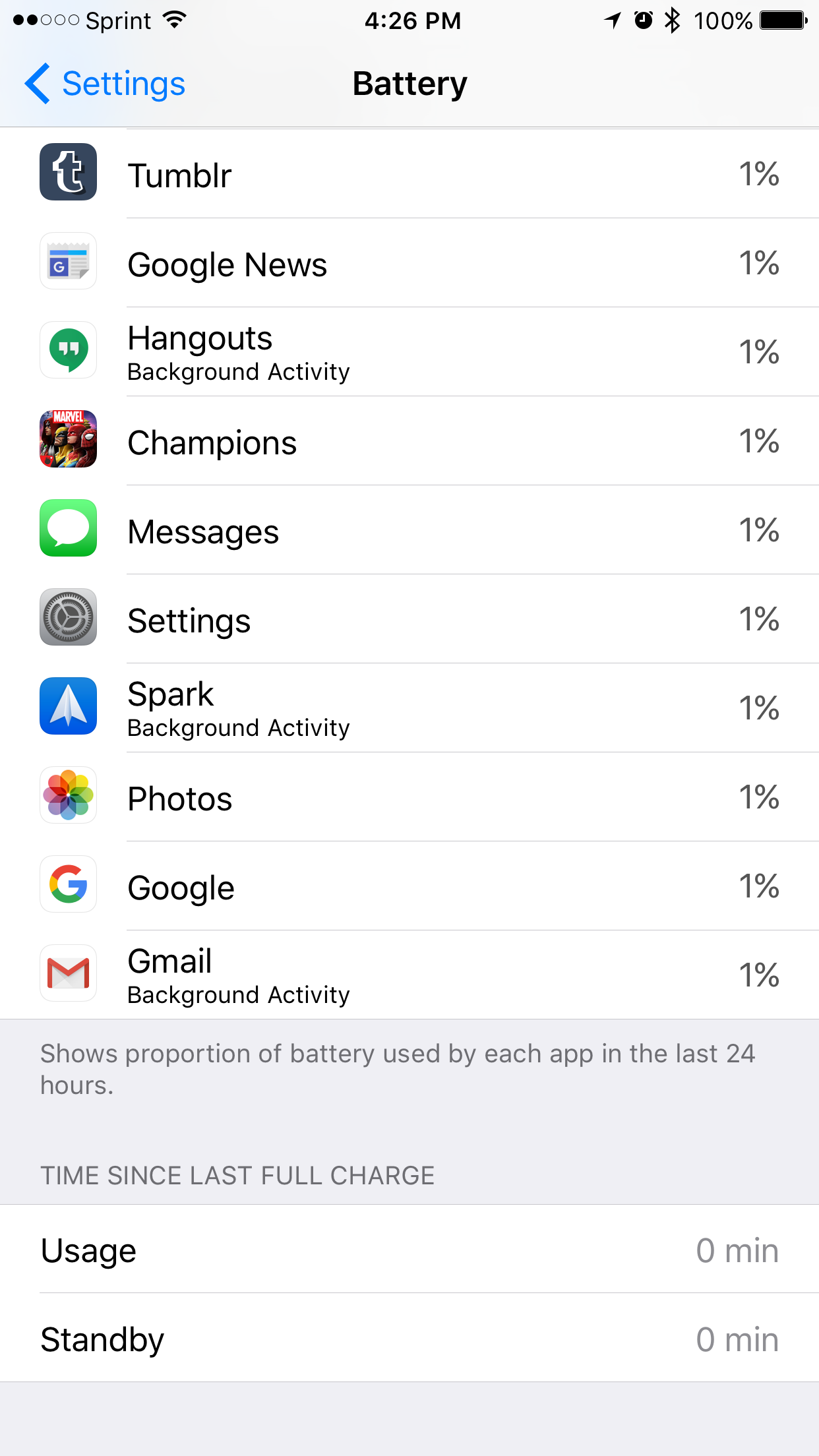Select the Photos battery row
The width and height of the screenshot is (819, 1456).
pyautogui.click(x=409, y=797)
